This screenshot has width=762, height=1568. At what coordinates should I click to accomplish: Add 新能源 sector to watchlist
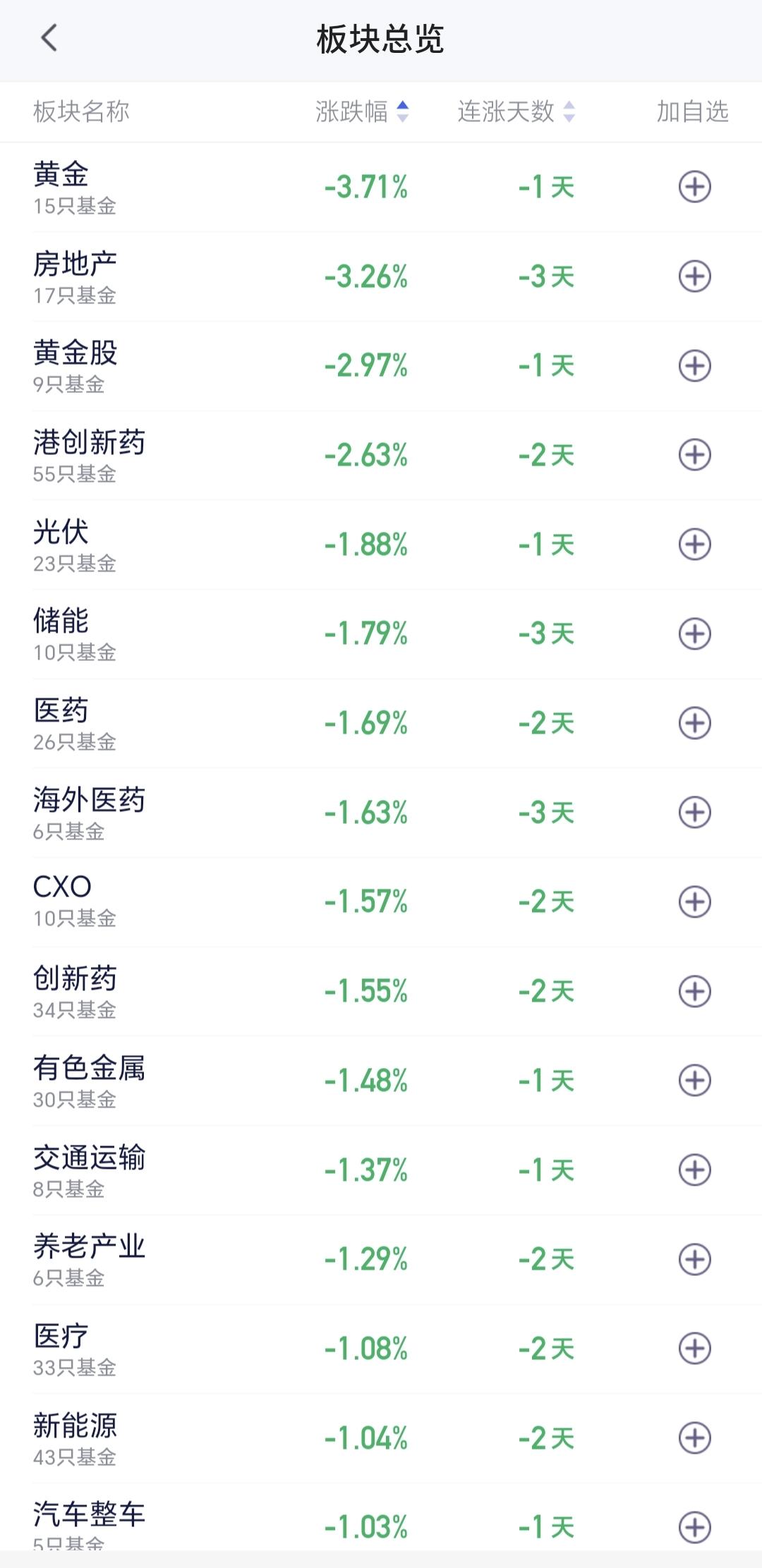pyautogui.click(x=694, y=1438)
